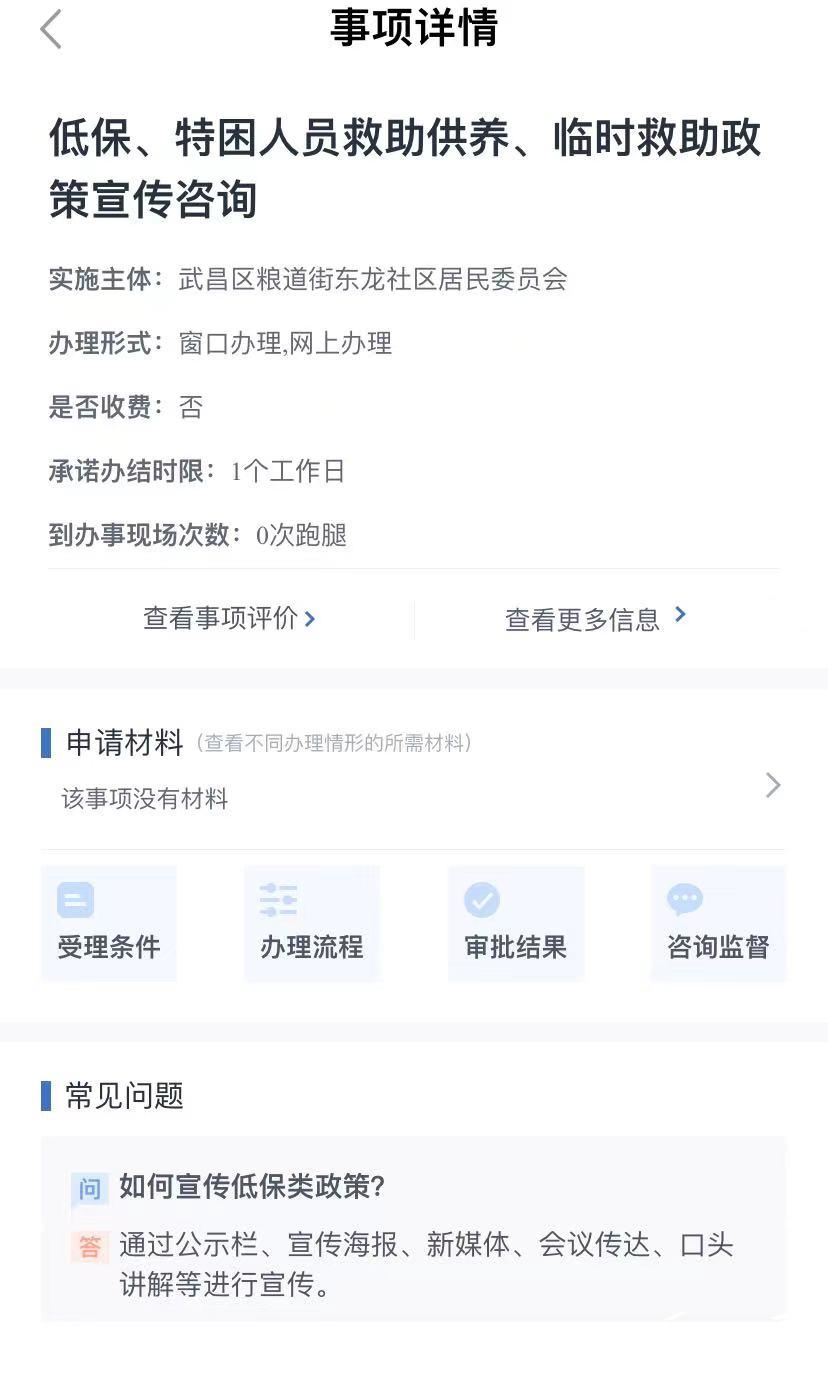
Task: Open 查看事项评价 link
Action: point(229,619)
